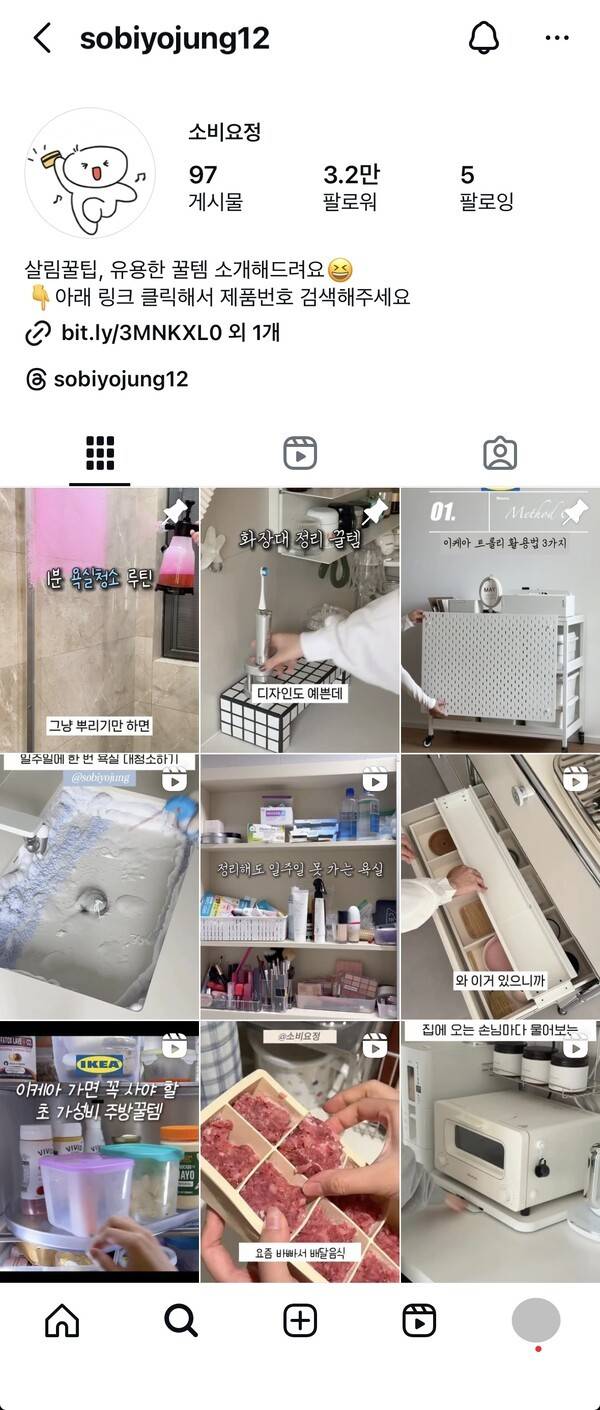Open the 이케아 가면 꼭 사야 할 reel

99,1152
